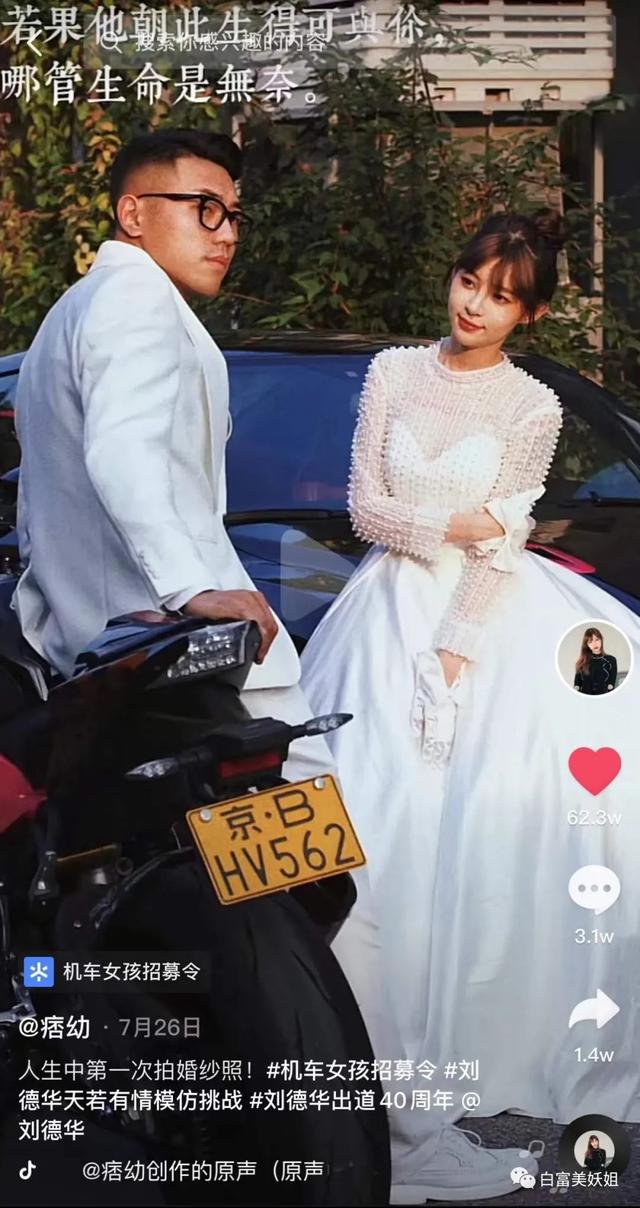Share the video with the arrow icon
The height and width of the screenshot is (1208, 640).
[594, 1009]
